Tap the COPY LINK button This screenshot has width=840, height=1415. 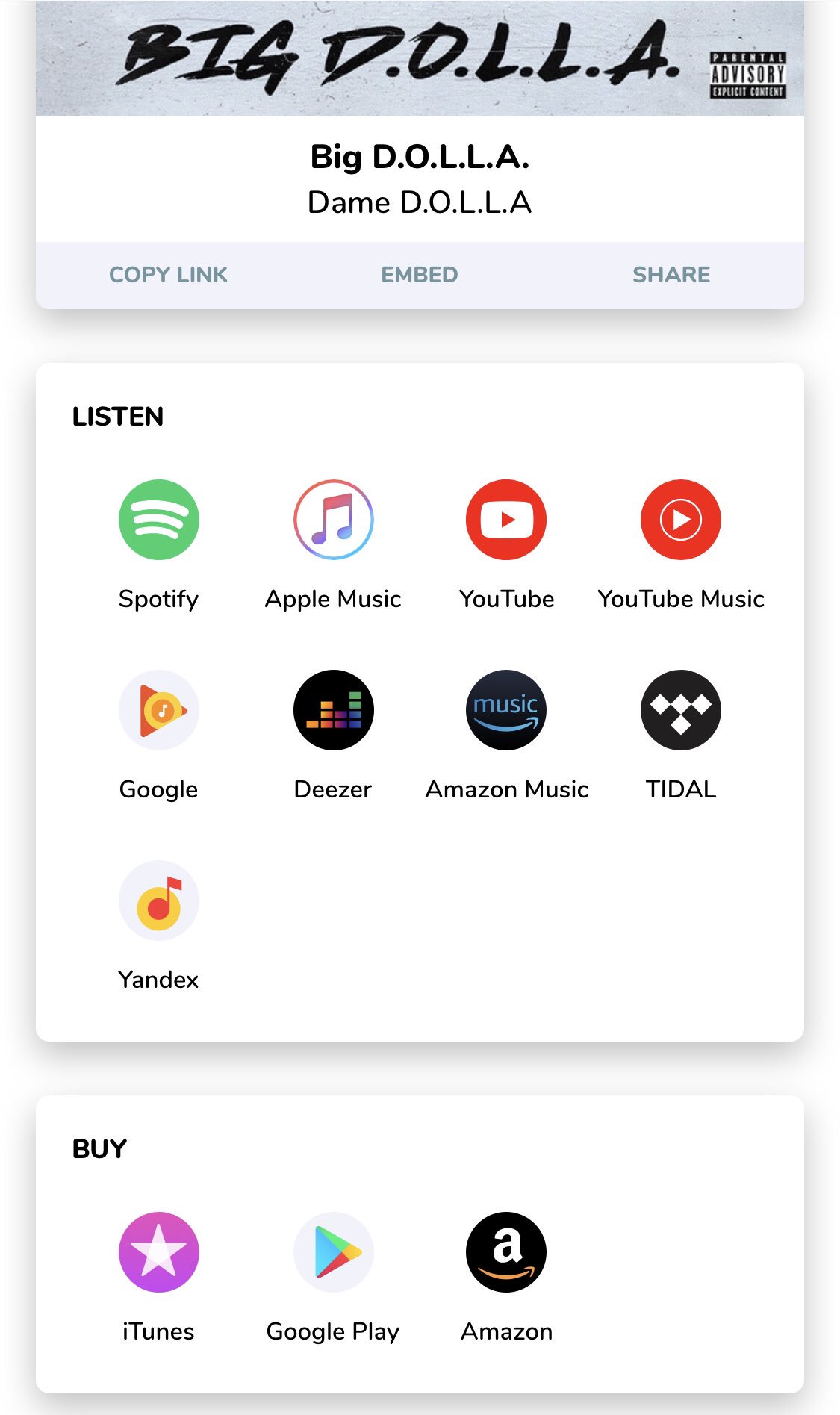tap(168, 275)
